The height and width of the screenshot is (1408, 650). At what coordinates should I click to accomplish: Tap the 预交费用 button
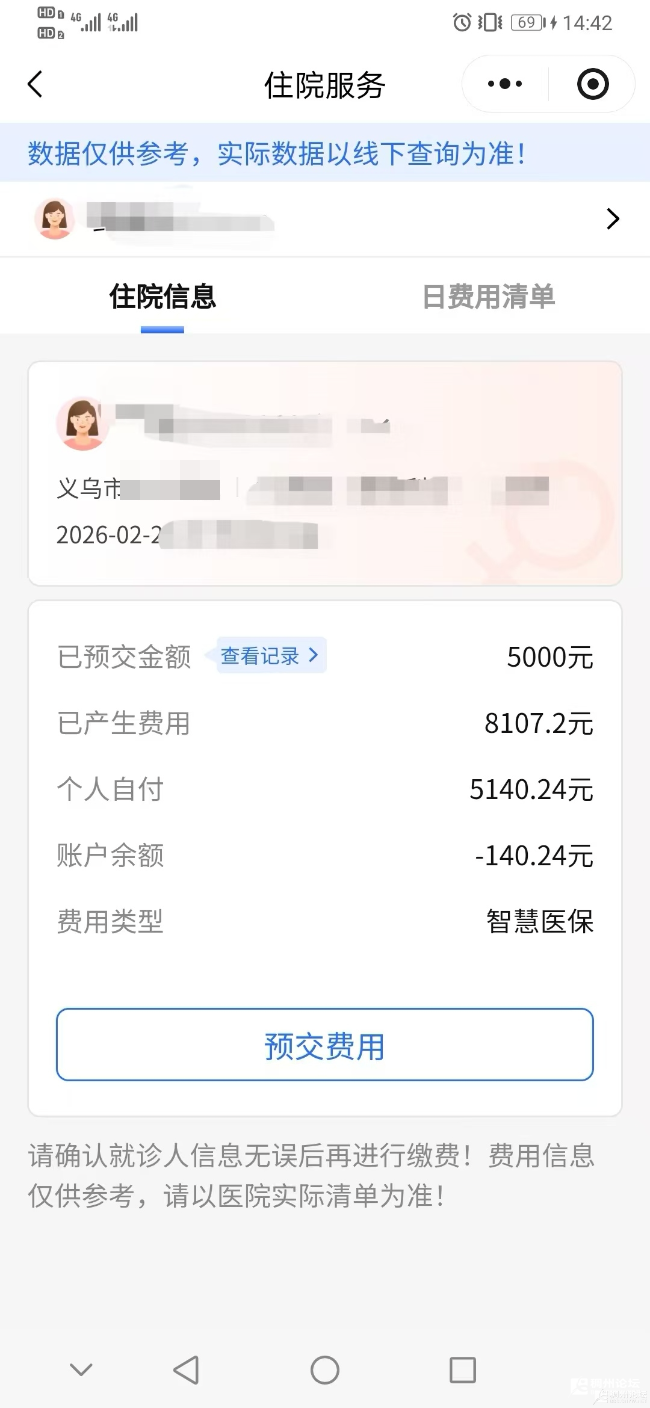tap(325, 1045)
